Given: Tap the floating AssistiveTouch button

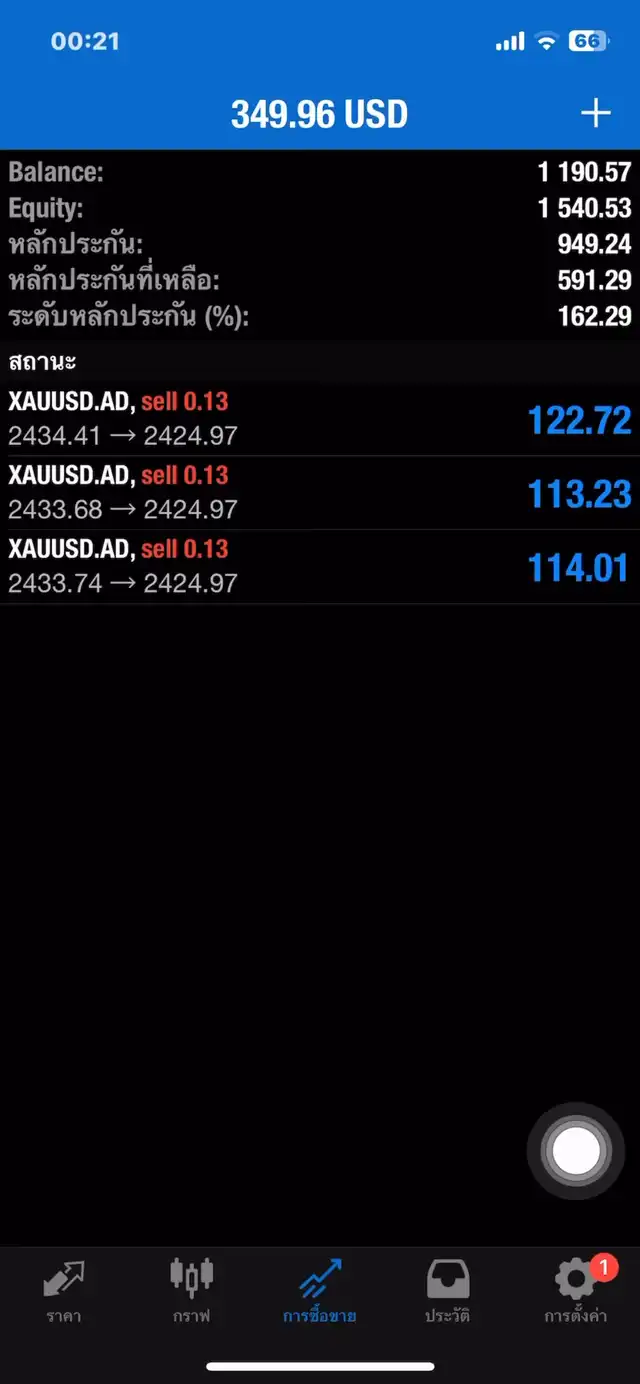Looking at the screenshot, I should (576, 1152).
